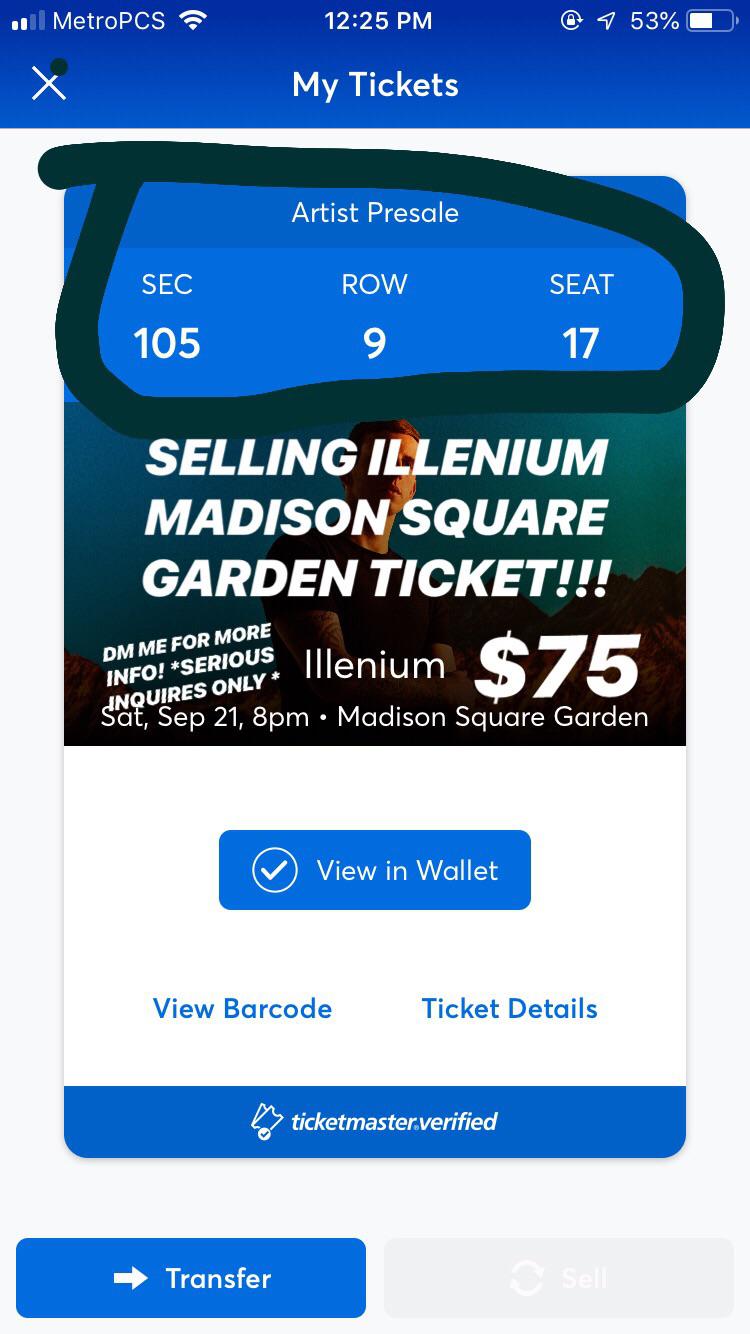Image resolution: width=750 pixels, height=1334 pixels.
Task: Close the My Tickets screen
Action: pyautogui.click(x=48, y=84)
